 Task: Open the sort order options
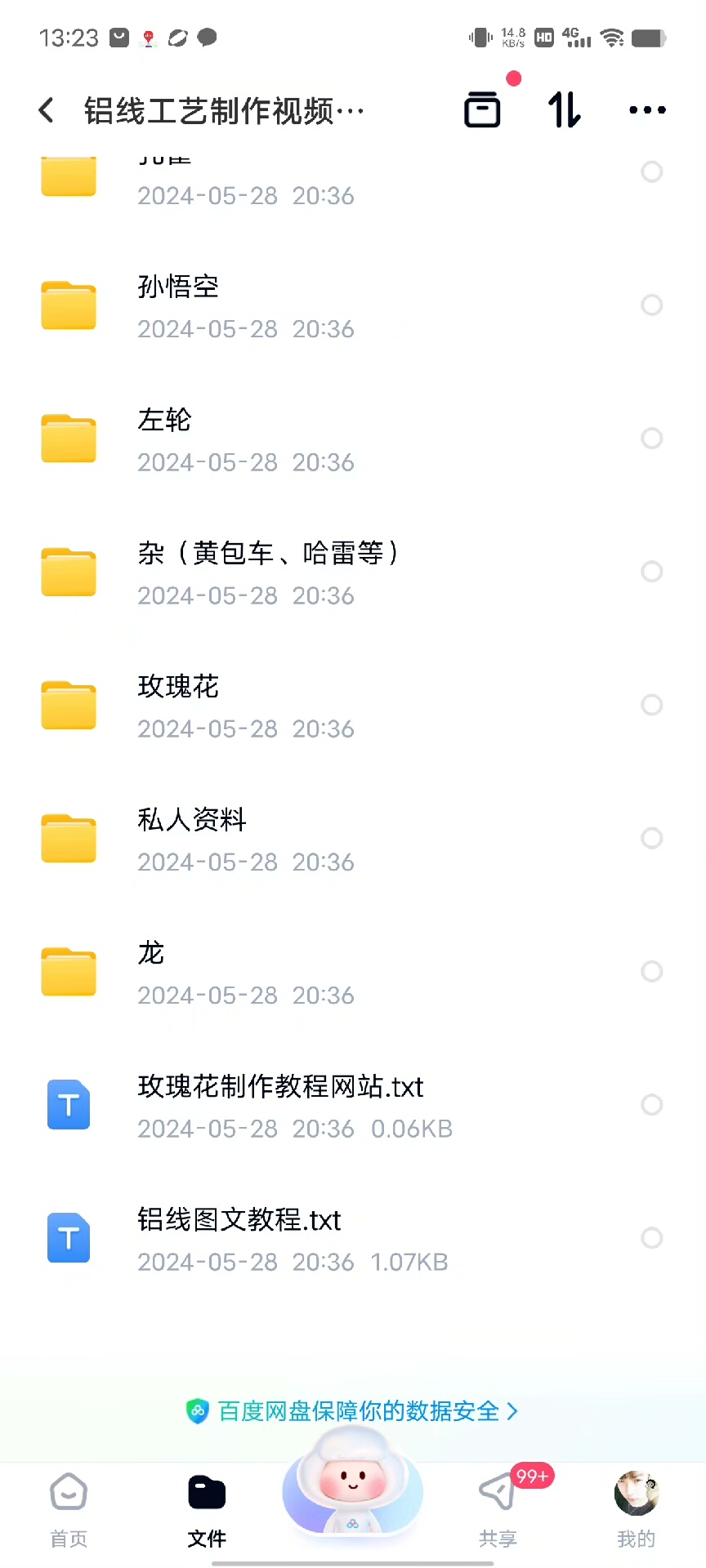564,109
